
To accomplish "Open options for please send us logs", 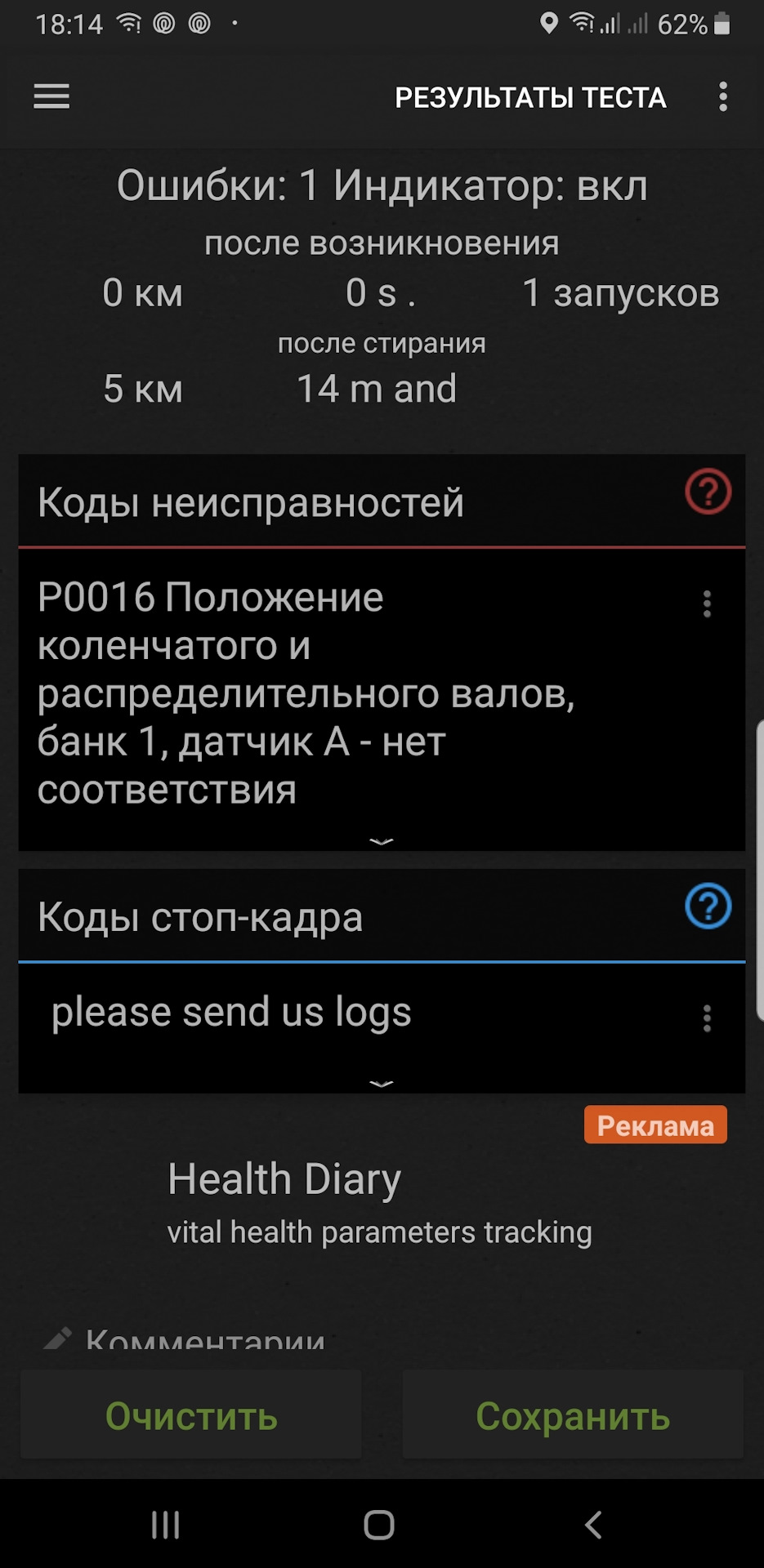I will coord(707,1018).
